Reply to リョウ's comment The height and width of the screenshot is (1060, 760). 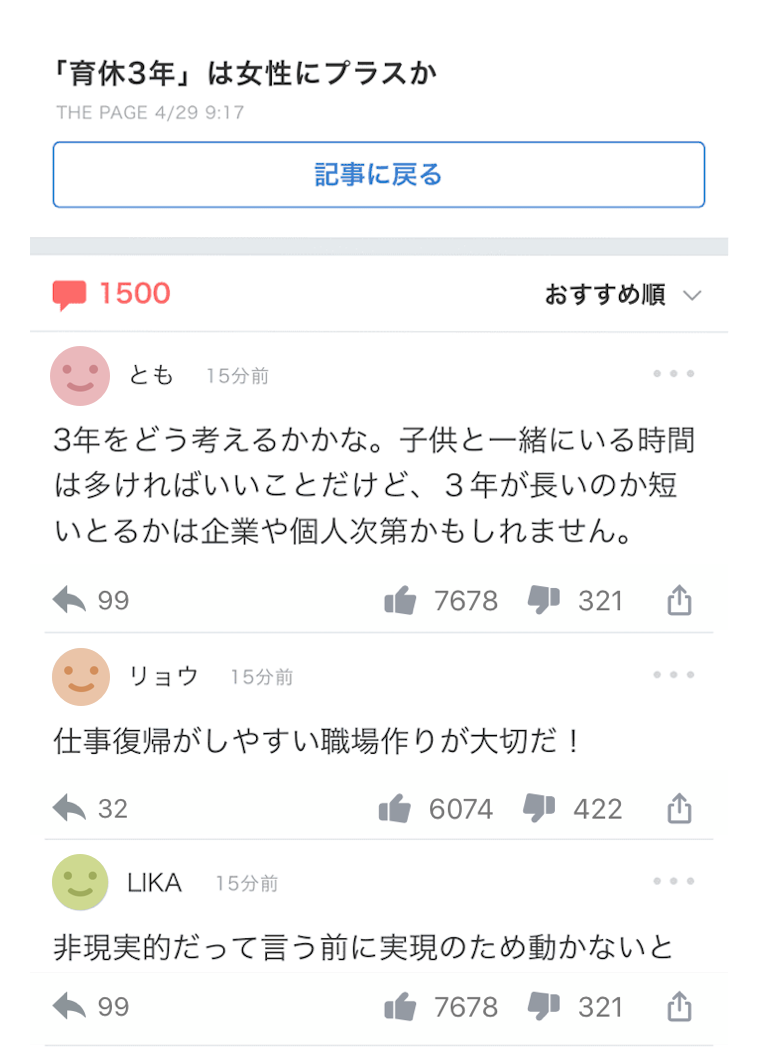point(70,808)
